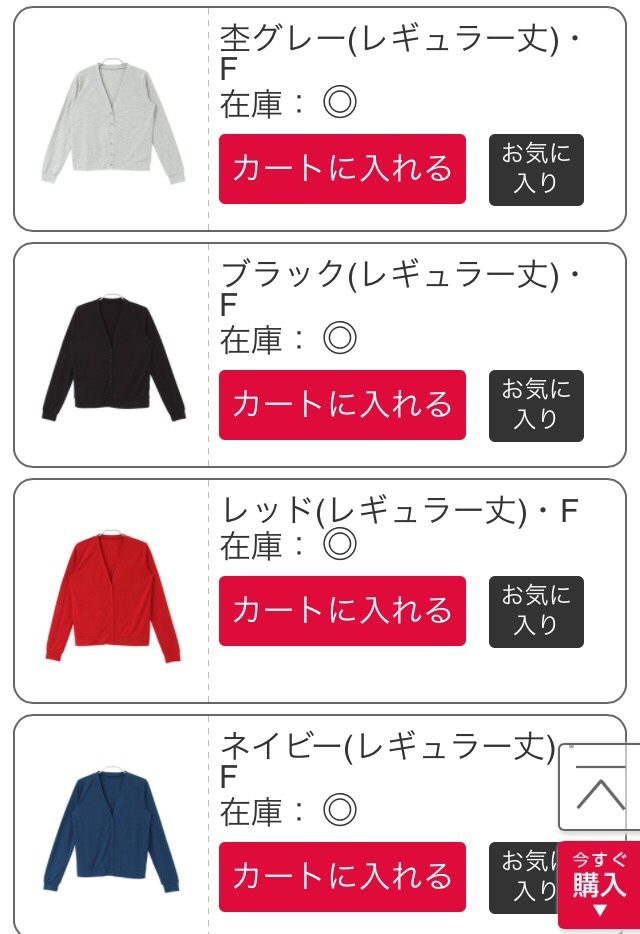Favorite the レッド cardigan
The image size is (640, 934).
coord(535,611)
